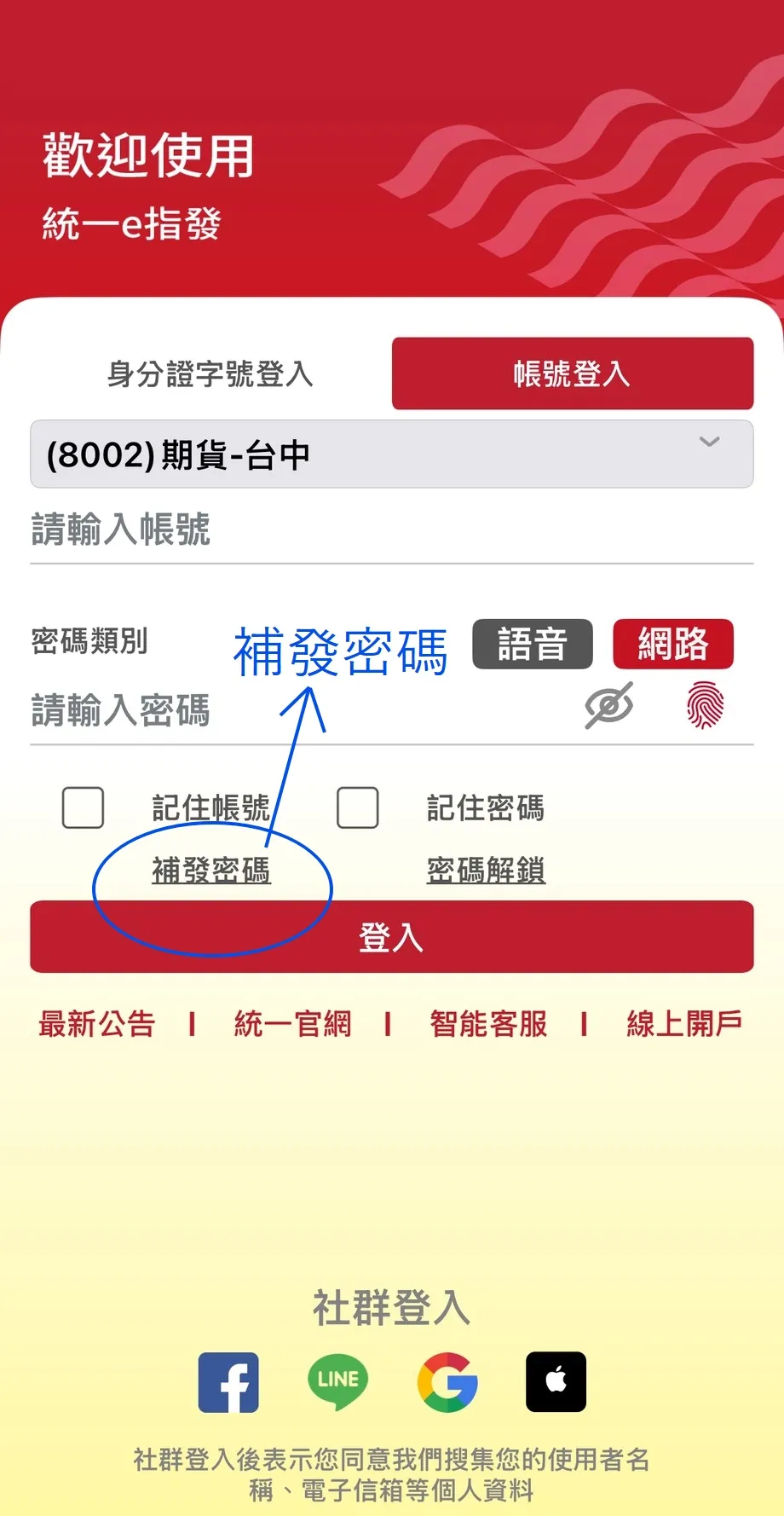Focus the 請輸入帳號 account field
This screenshot has height=1516, width=784.
coord(391,529)
